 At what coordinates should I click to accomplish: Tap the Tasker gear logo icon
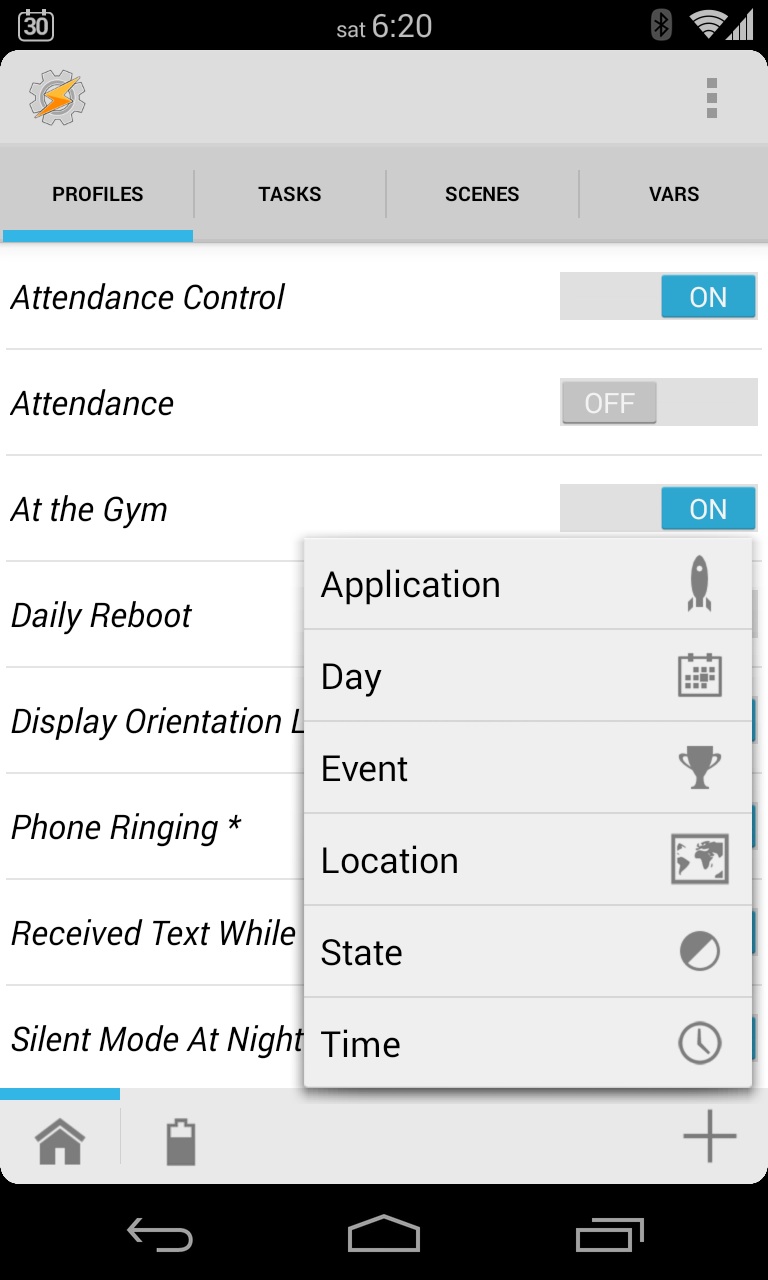click(x=57, y=98)
